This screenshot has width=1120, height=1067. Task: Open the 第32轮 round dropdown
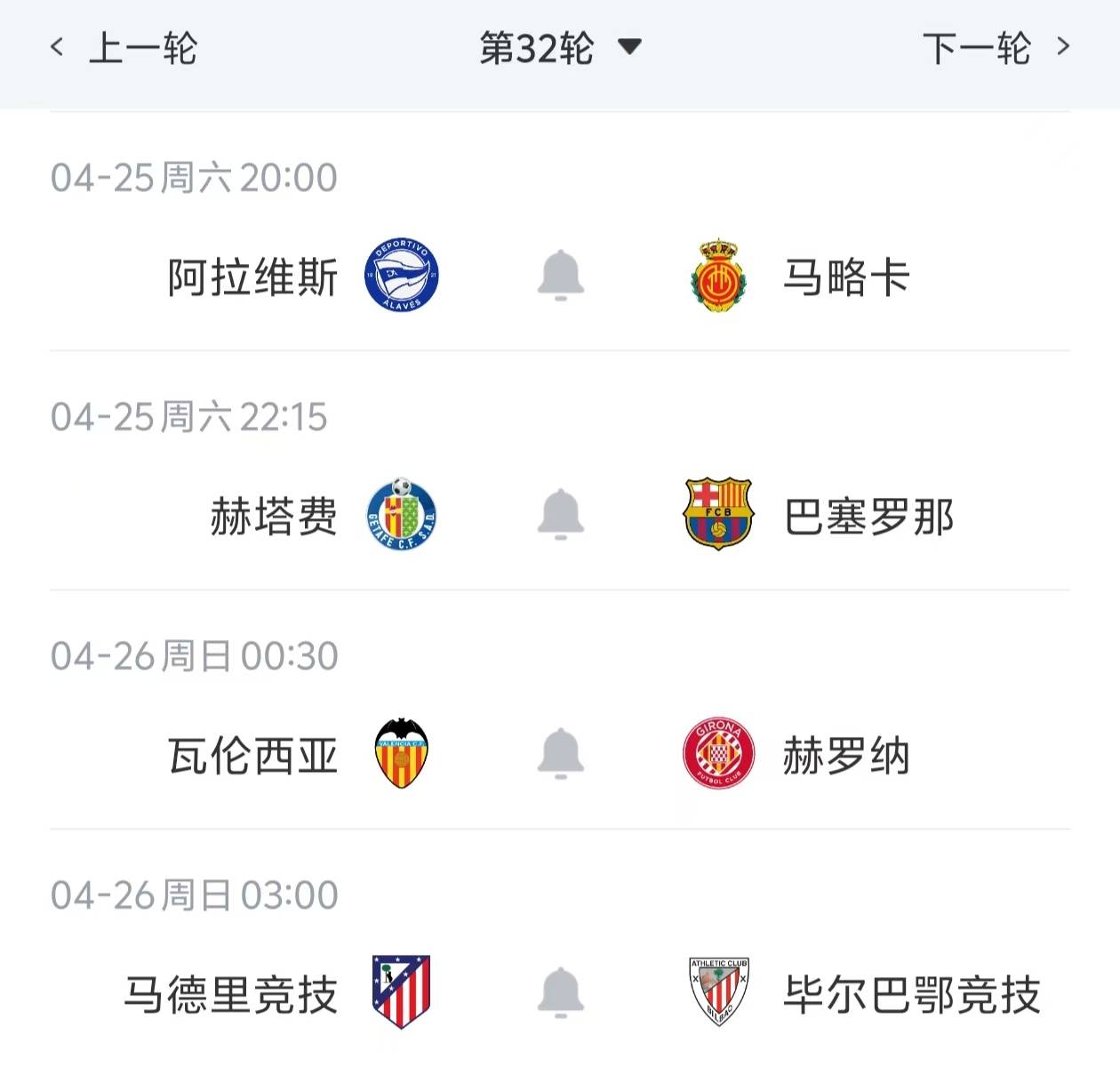pos(560,48)
